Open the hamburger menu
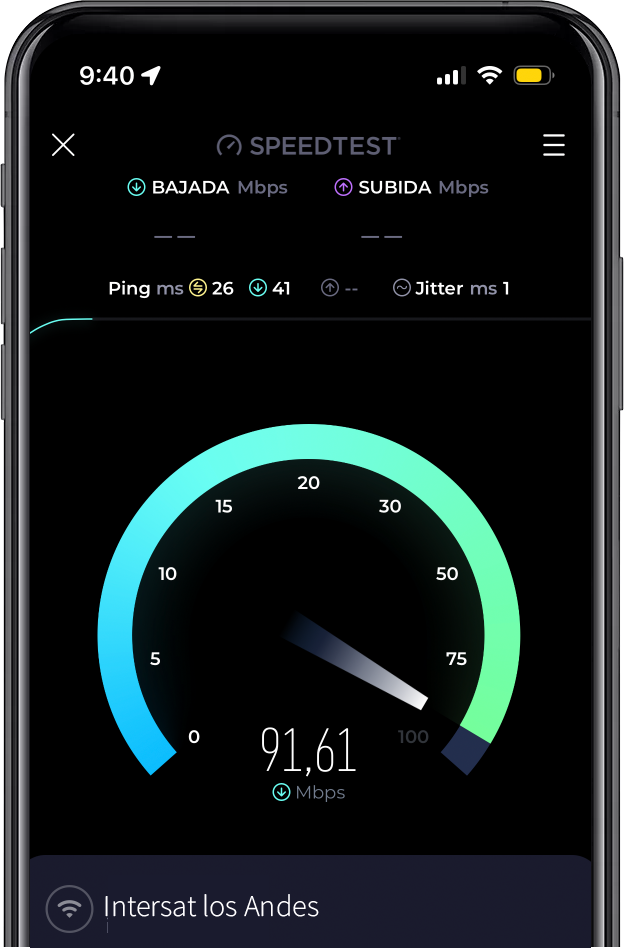Viewport: 624px width, 948px height. pyautogui.click(x=554, y=146)
